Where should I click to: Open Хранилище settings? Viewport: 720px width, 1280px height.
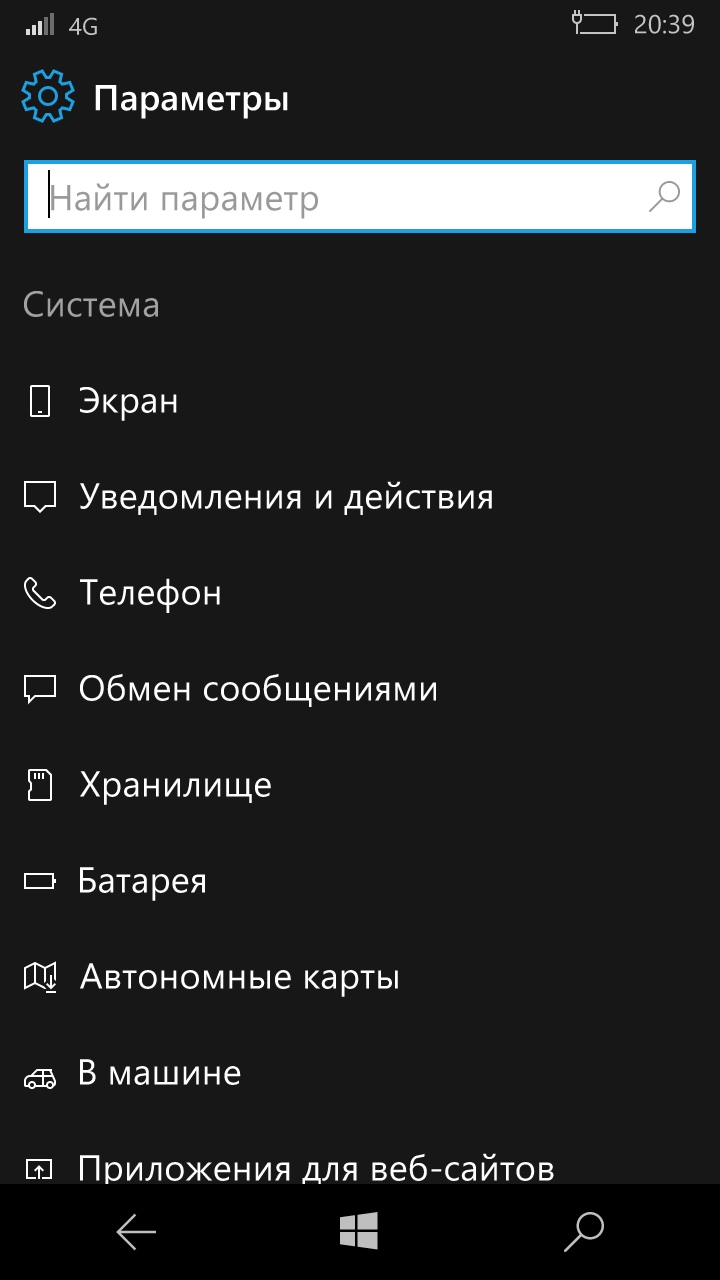(175, 785)
